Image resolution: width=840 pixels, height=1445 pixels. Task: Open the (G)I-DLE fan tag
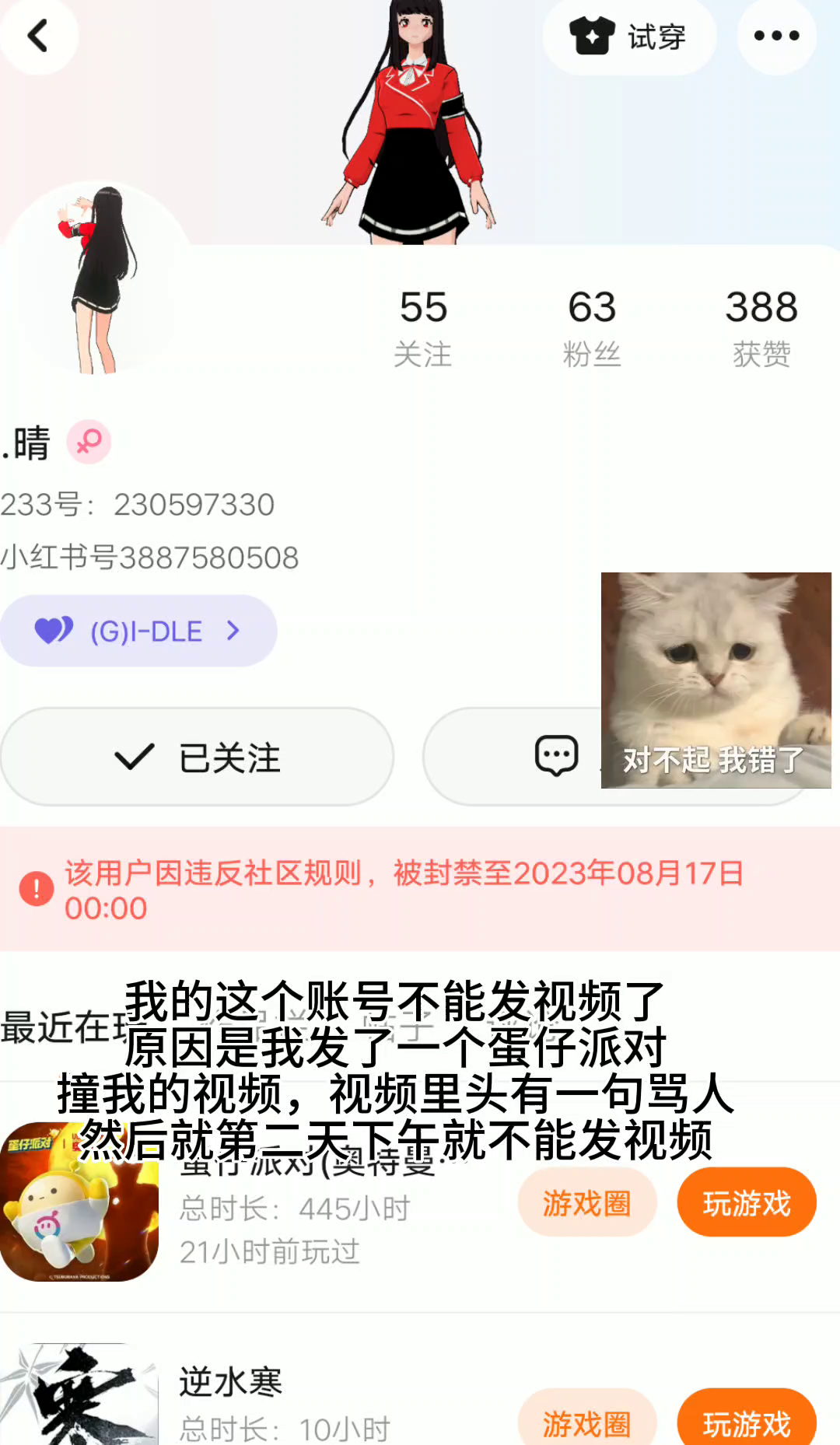pos(138,631)
